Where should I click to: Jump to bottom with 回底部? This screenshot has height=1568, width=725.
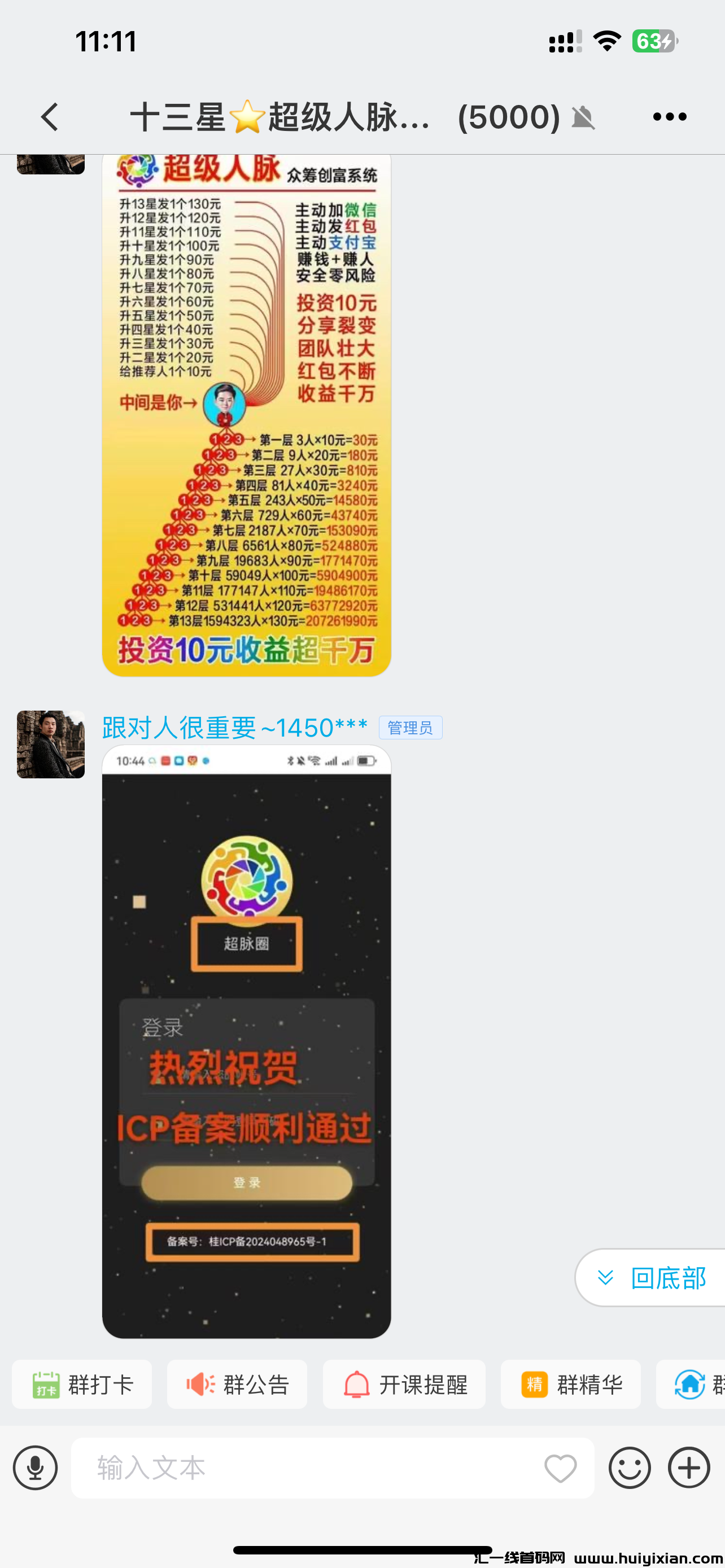pyautogui.click(x=652, y=1278)
